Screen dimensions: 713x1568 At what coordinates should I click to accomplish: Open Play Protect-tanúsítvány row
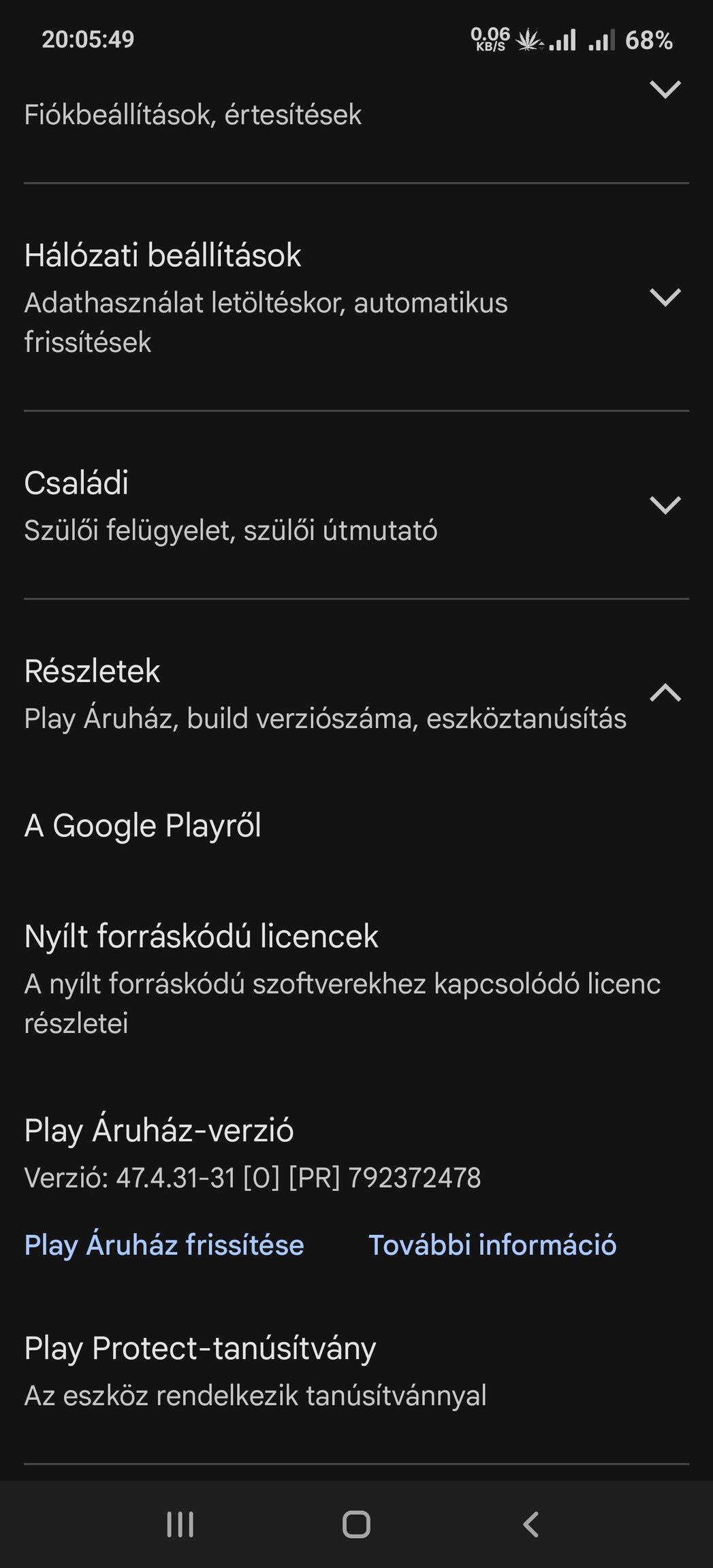356,1371
